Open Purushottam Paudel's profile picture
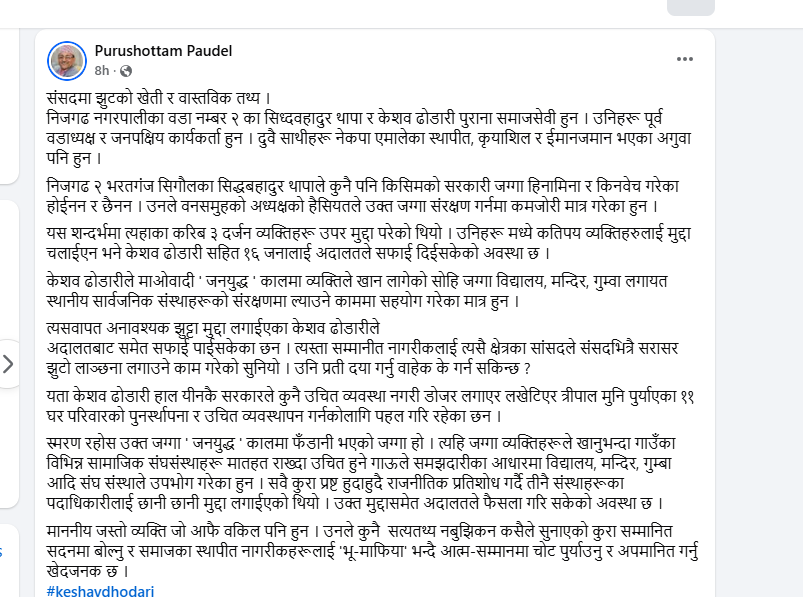 click(x=67, y=61)
